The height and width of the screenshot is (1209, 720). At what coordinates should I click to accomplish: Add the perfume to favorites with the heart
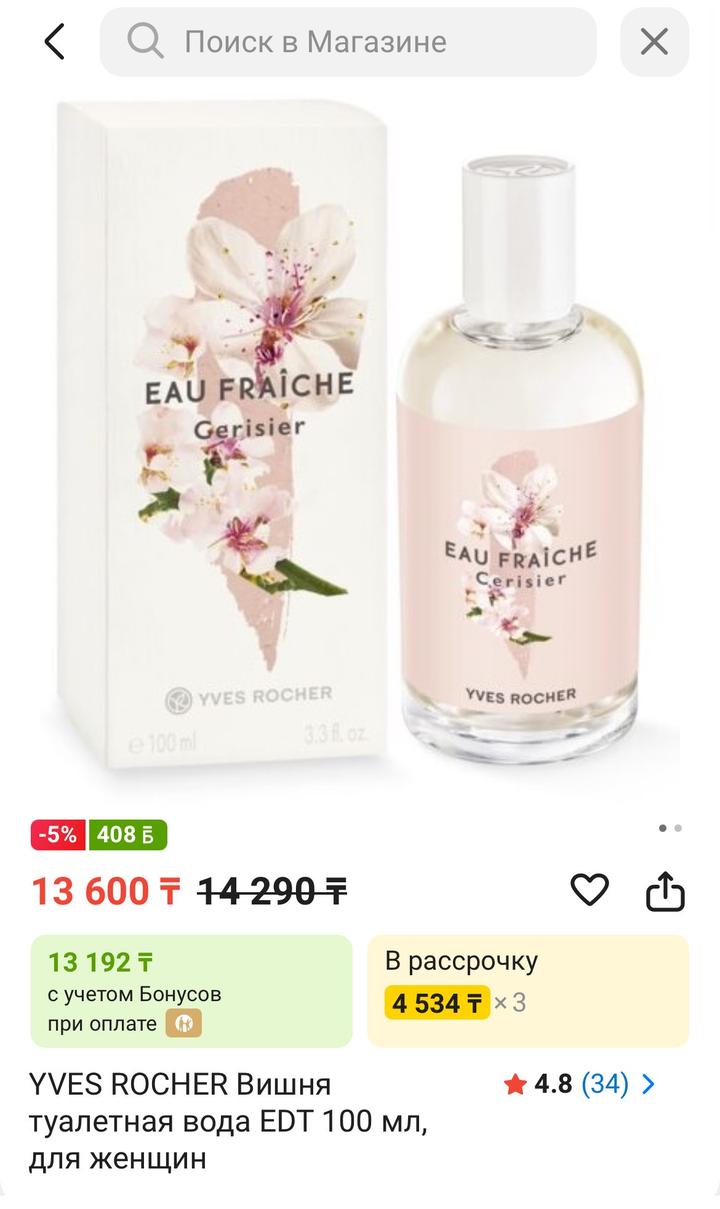(589, 889)
